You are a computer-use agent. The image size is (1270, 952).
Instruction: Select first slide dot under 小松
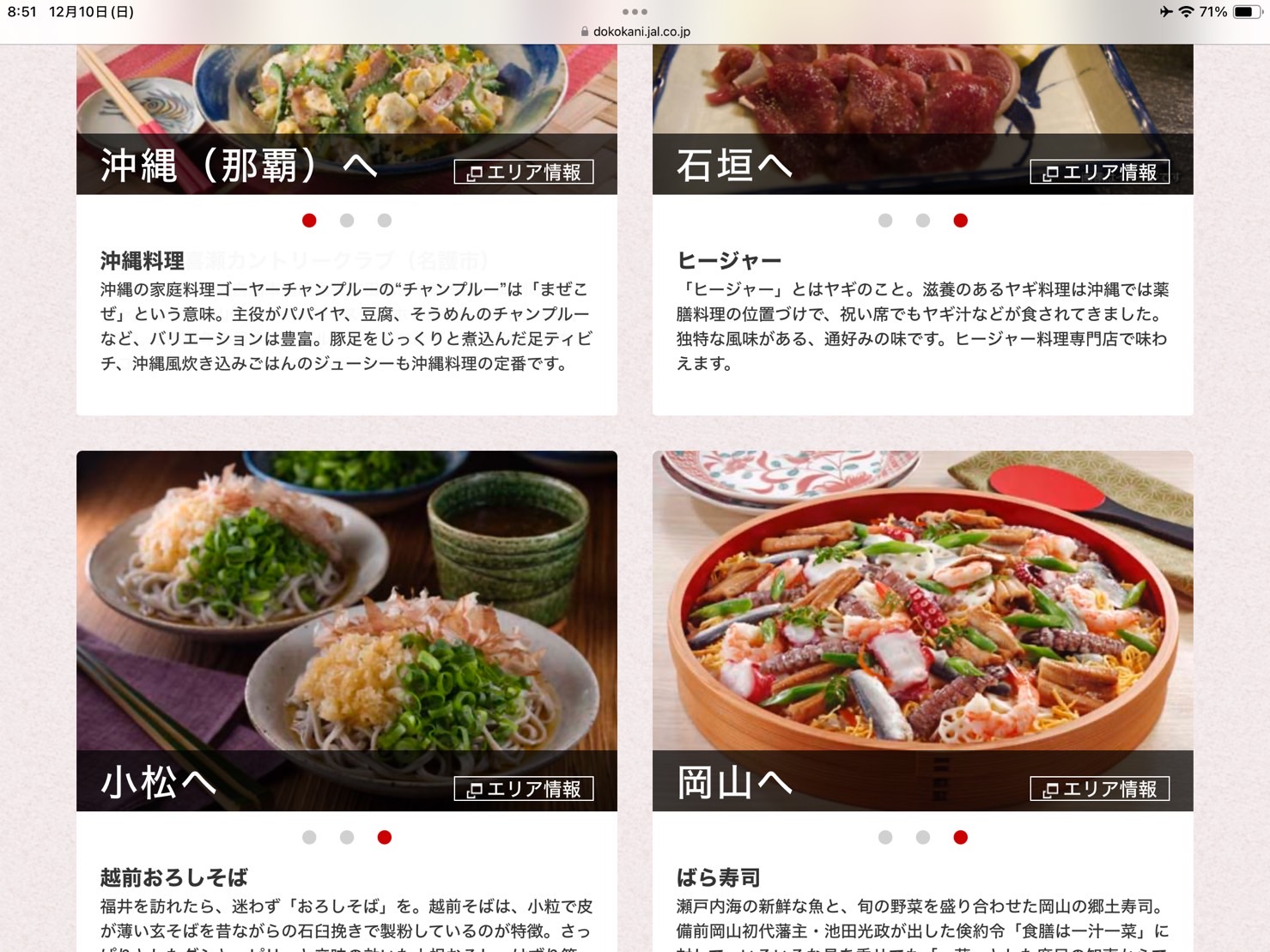(309, 837)
